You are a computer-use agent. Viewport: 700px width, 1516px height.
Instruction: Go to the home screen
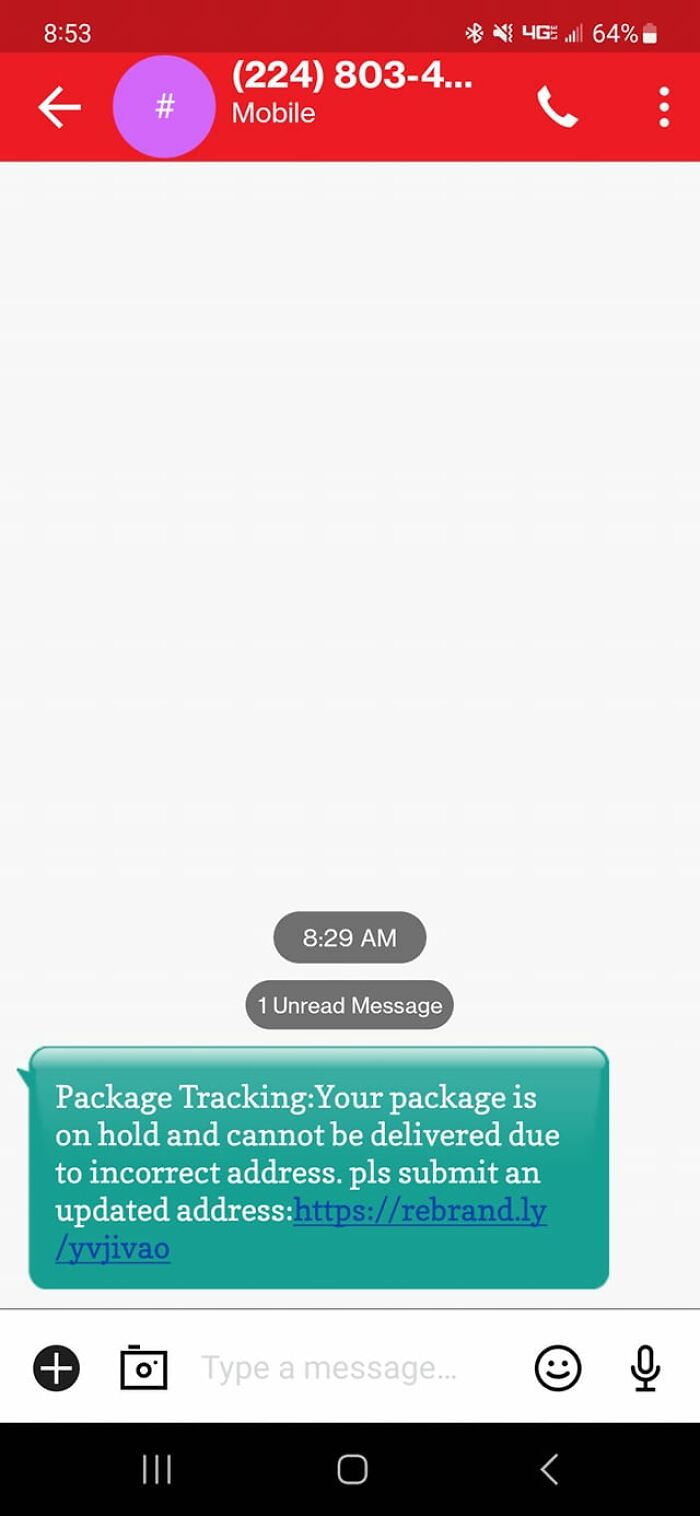[352, 1469]
